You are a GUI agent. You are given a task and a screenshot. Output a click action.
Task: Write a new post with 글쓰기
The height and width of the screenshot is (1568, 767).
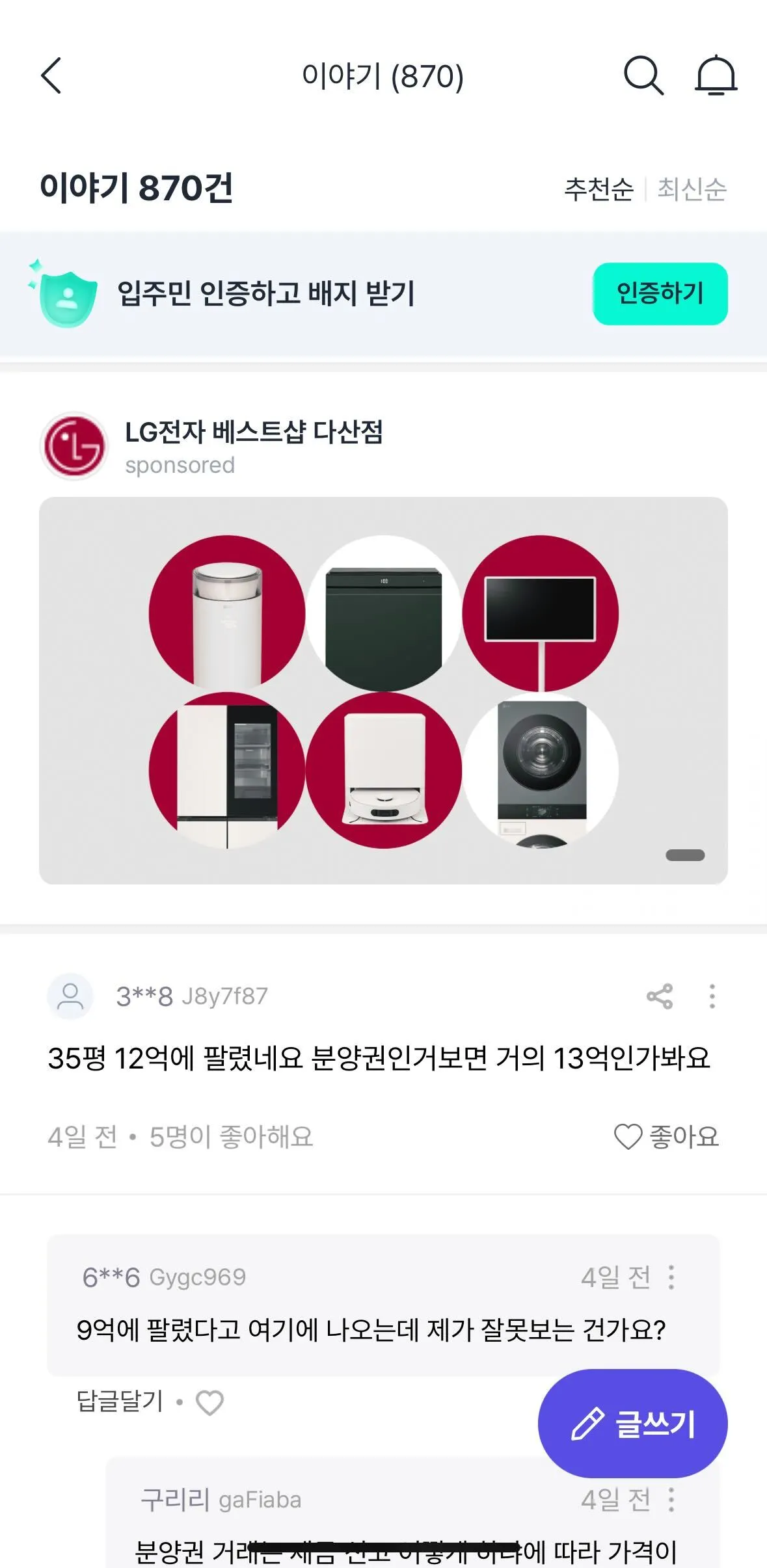(x=632, y=1424)
